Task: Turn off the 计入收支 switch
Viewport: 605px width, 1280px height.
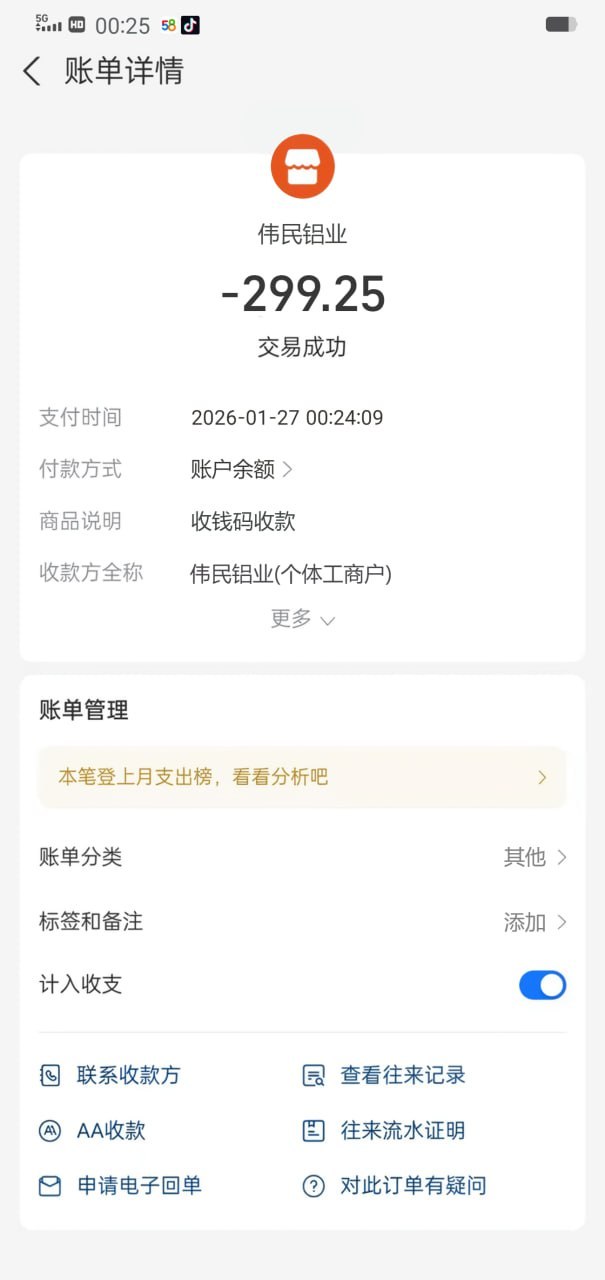Action: click(542, 985)
